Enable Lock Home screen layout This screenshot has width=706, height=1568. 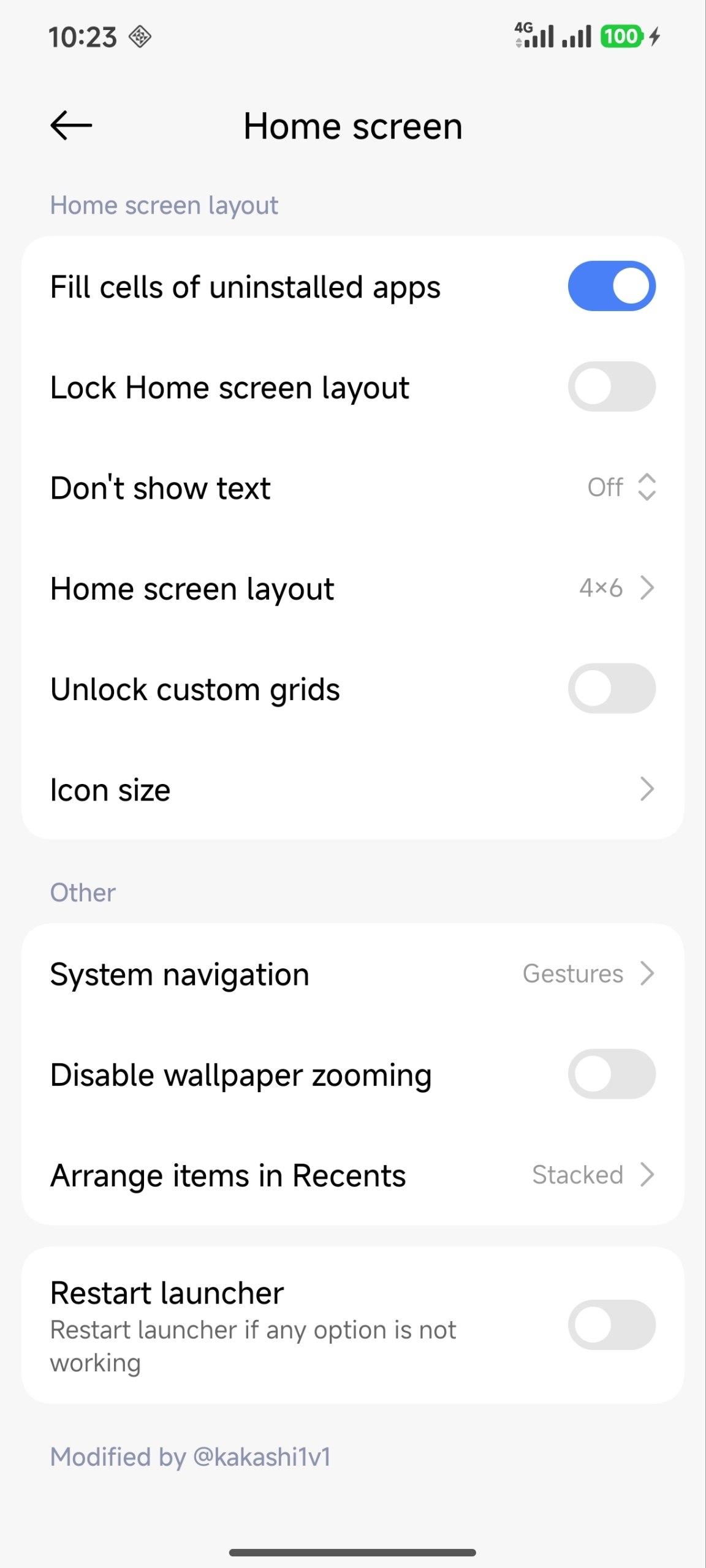[611, 386]
